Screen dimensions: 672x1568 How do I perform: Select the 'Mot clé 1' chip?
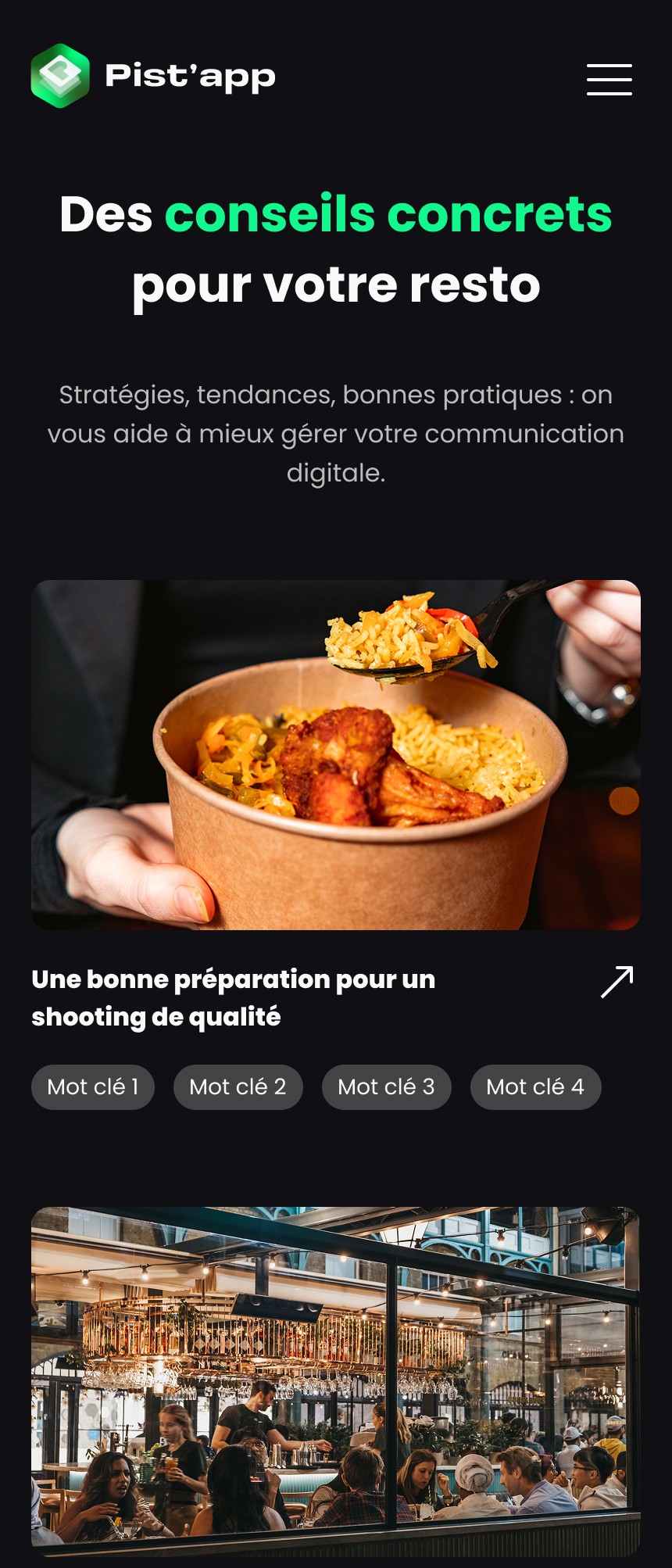click(x=93, y=1087)
